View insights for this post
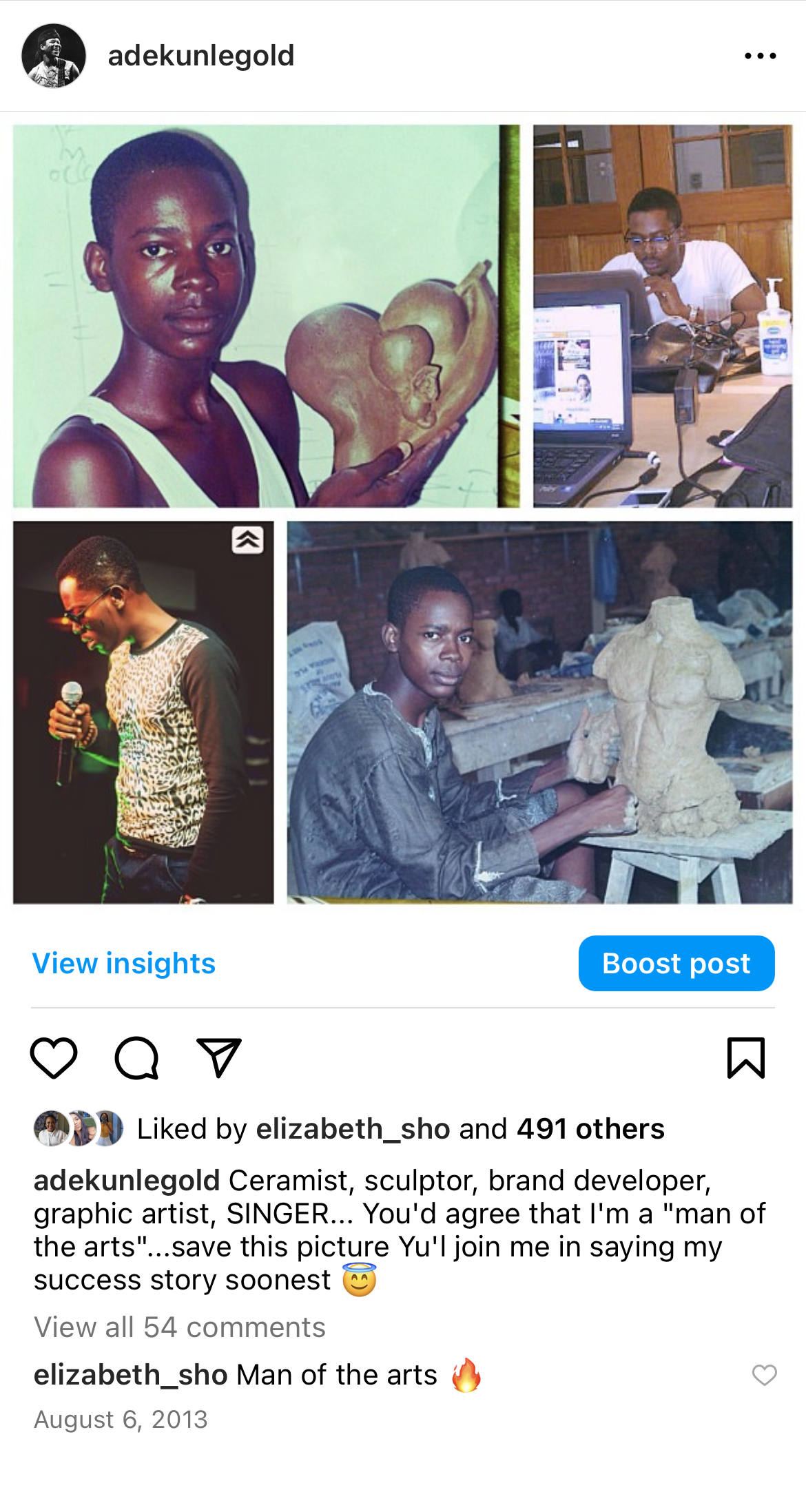The image size is (806, 1512). (124, 963)
